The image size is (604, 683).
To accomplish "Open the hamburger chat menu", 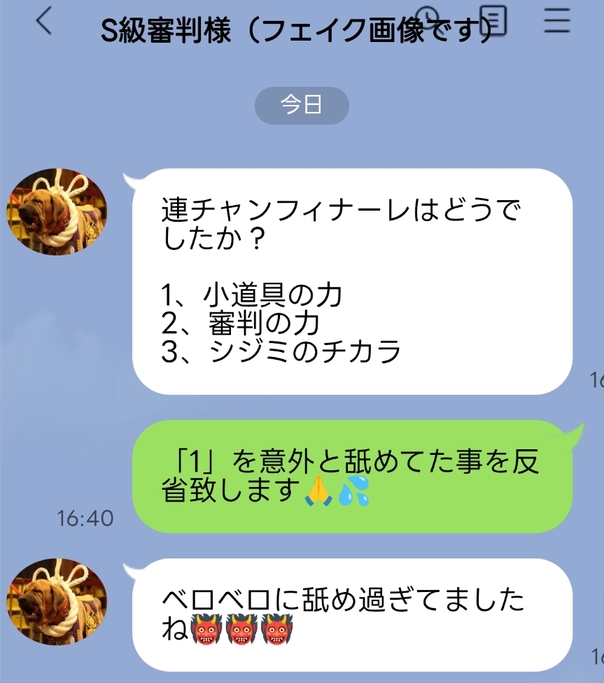I will 557,21.
